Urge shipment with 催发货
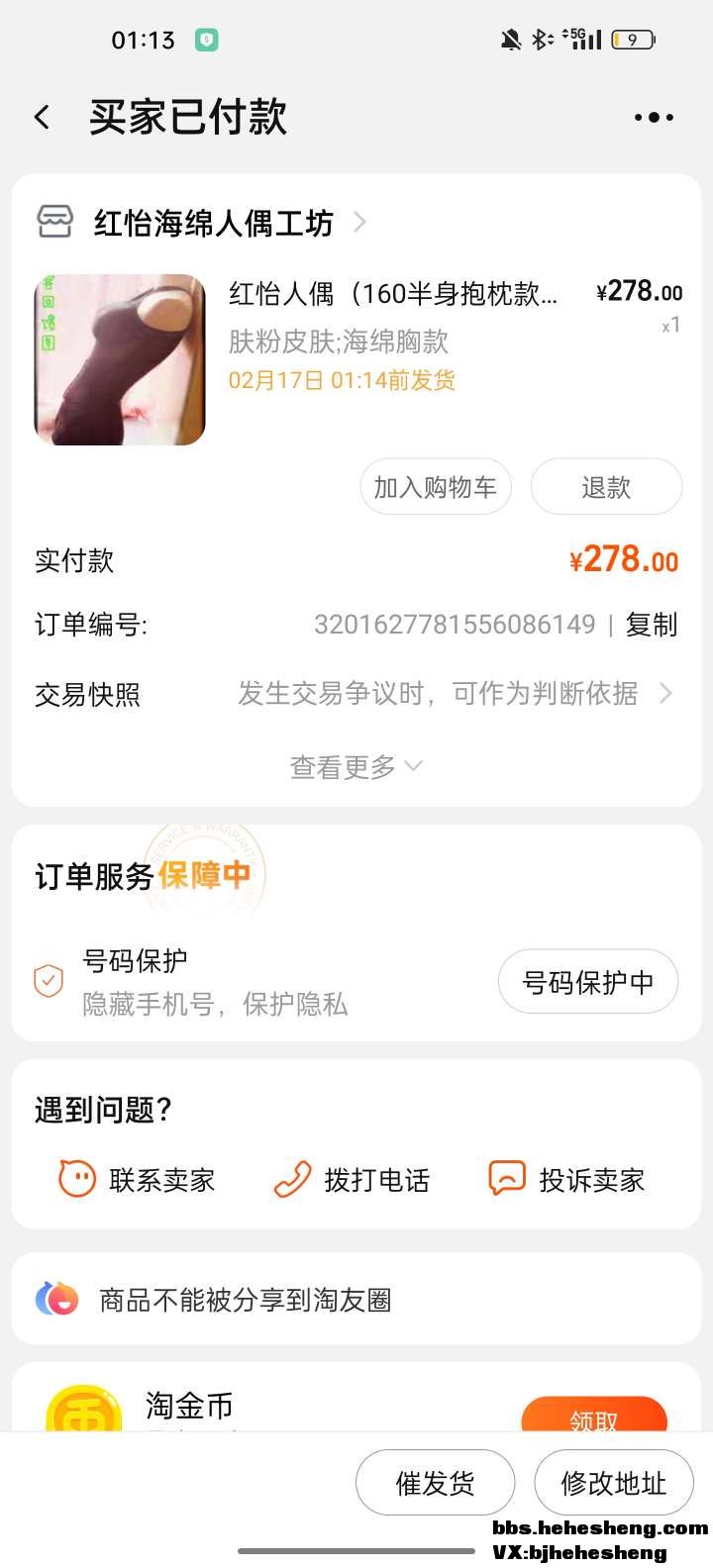This screenshot has width=713, height=1568. (x=435, y=1483)
